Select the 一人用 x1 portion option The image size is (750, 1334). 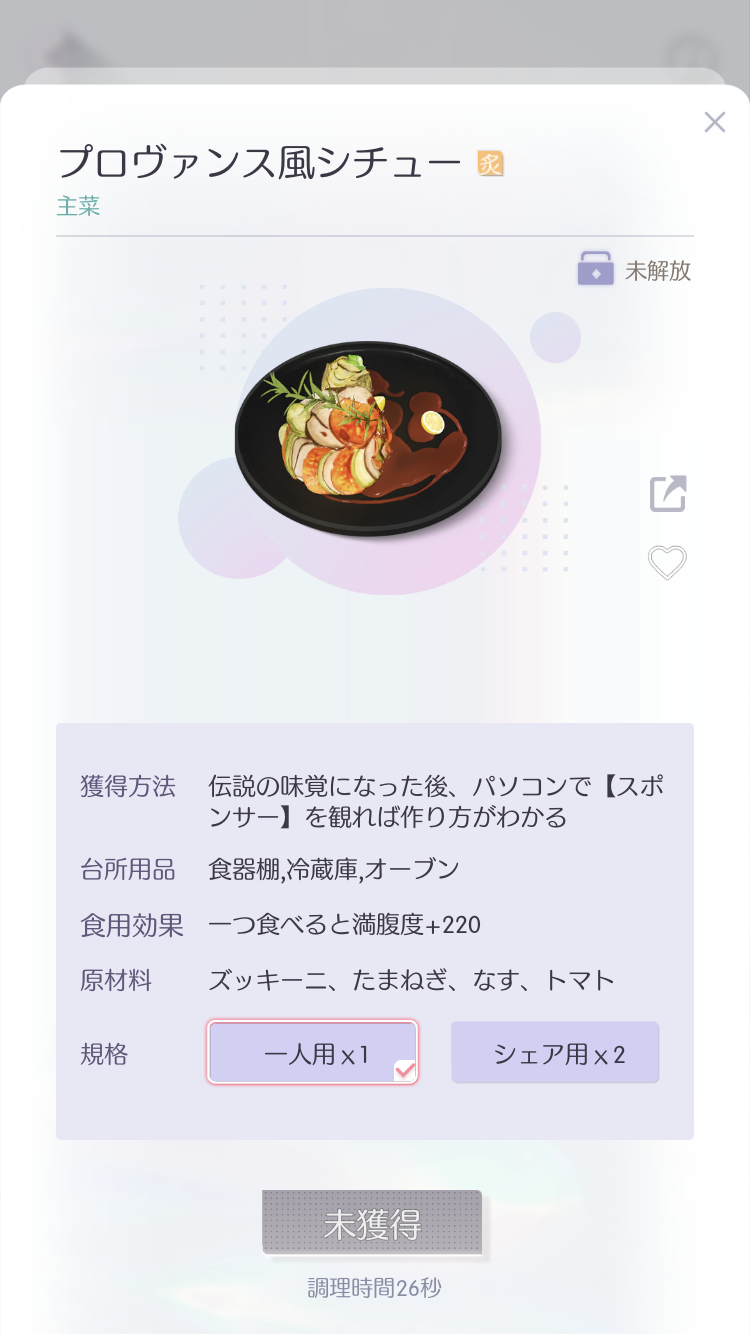pos(312,1052)
